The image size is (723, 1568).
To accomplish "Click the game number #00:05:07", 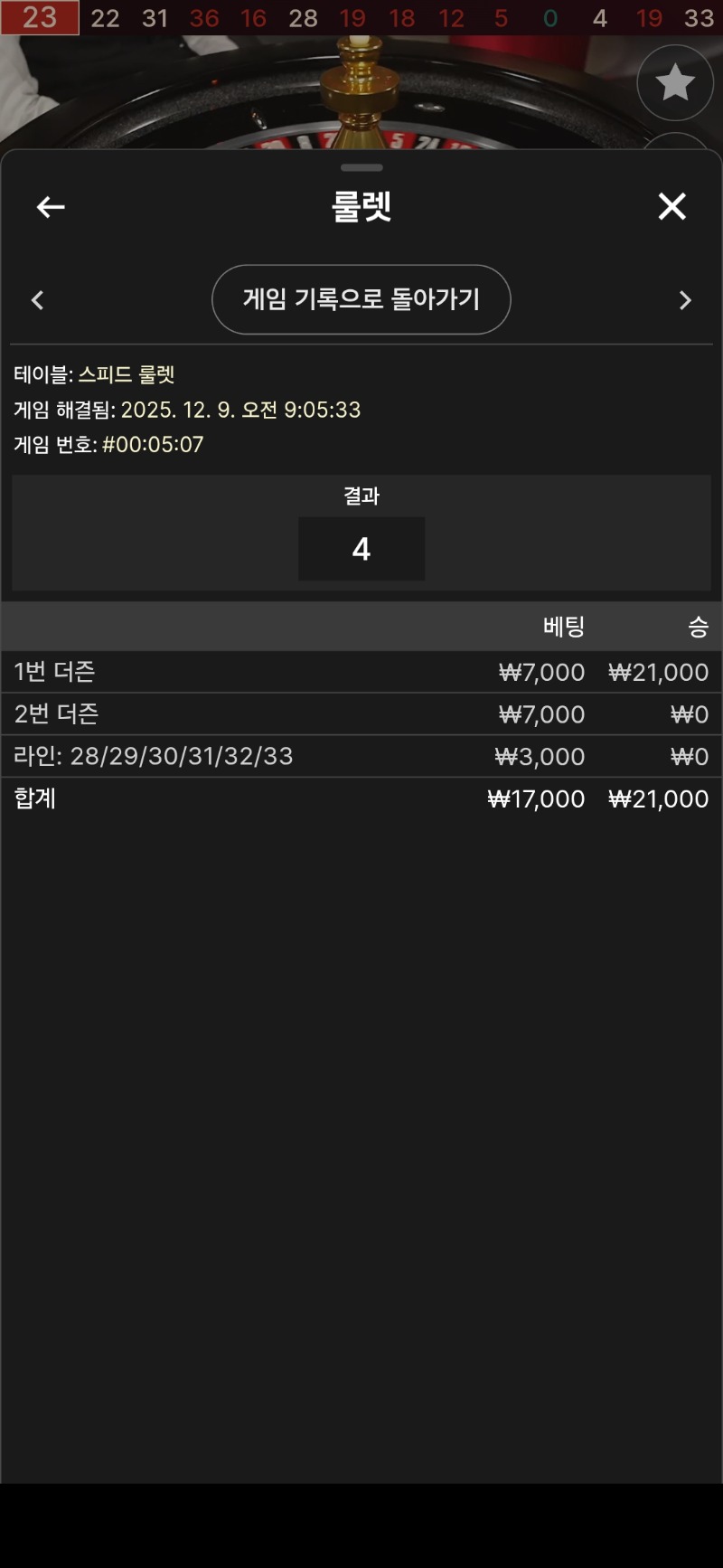I will click(x=154, y=443).
